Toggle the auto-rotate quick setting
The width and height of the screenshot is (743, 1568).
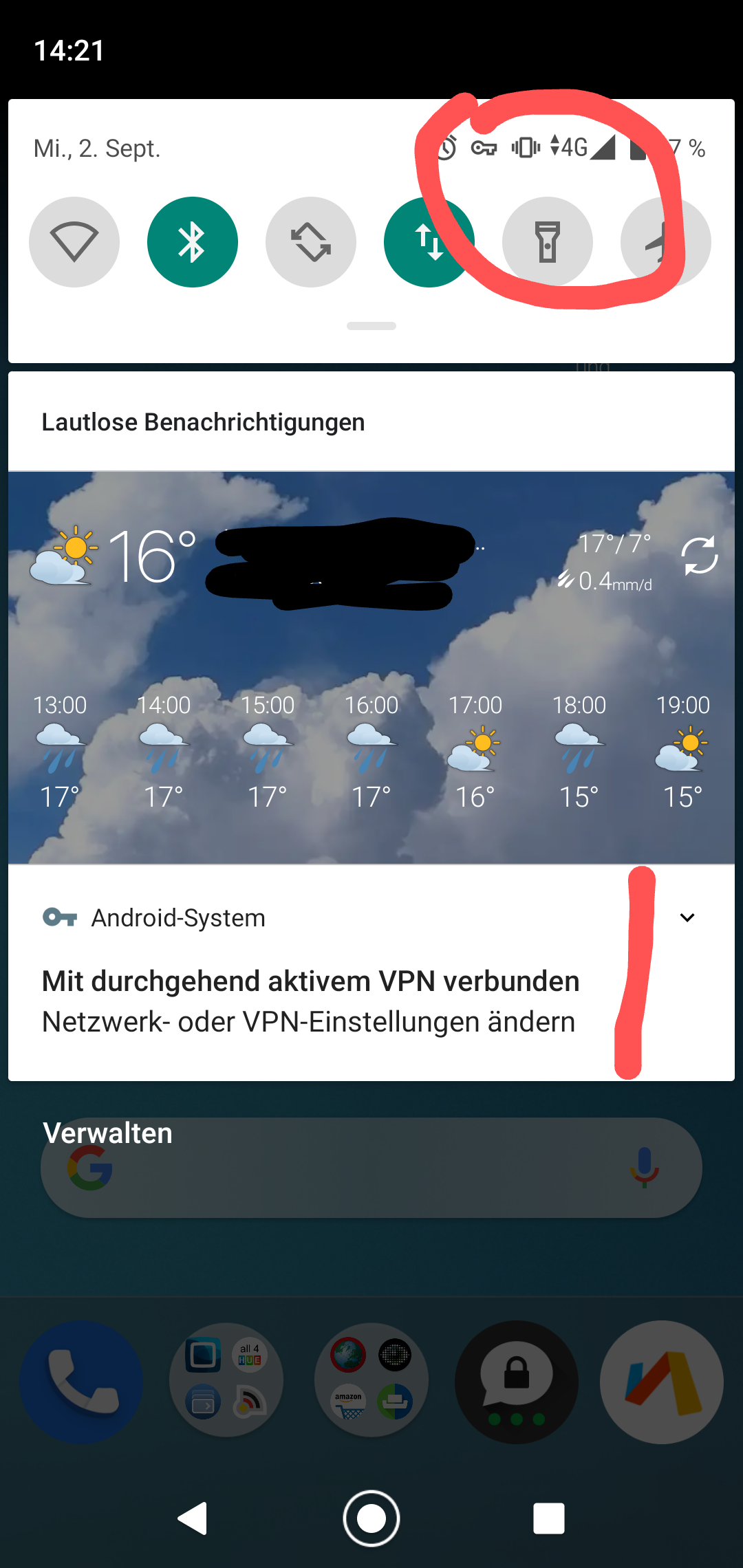(311, 242)
